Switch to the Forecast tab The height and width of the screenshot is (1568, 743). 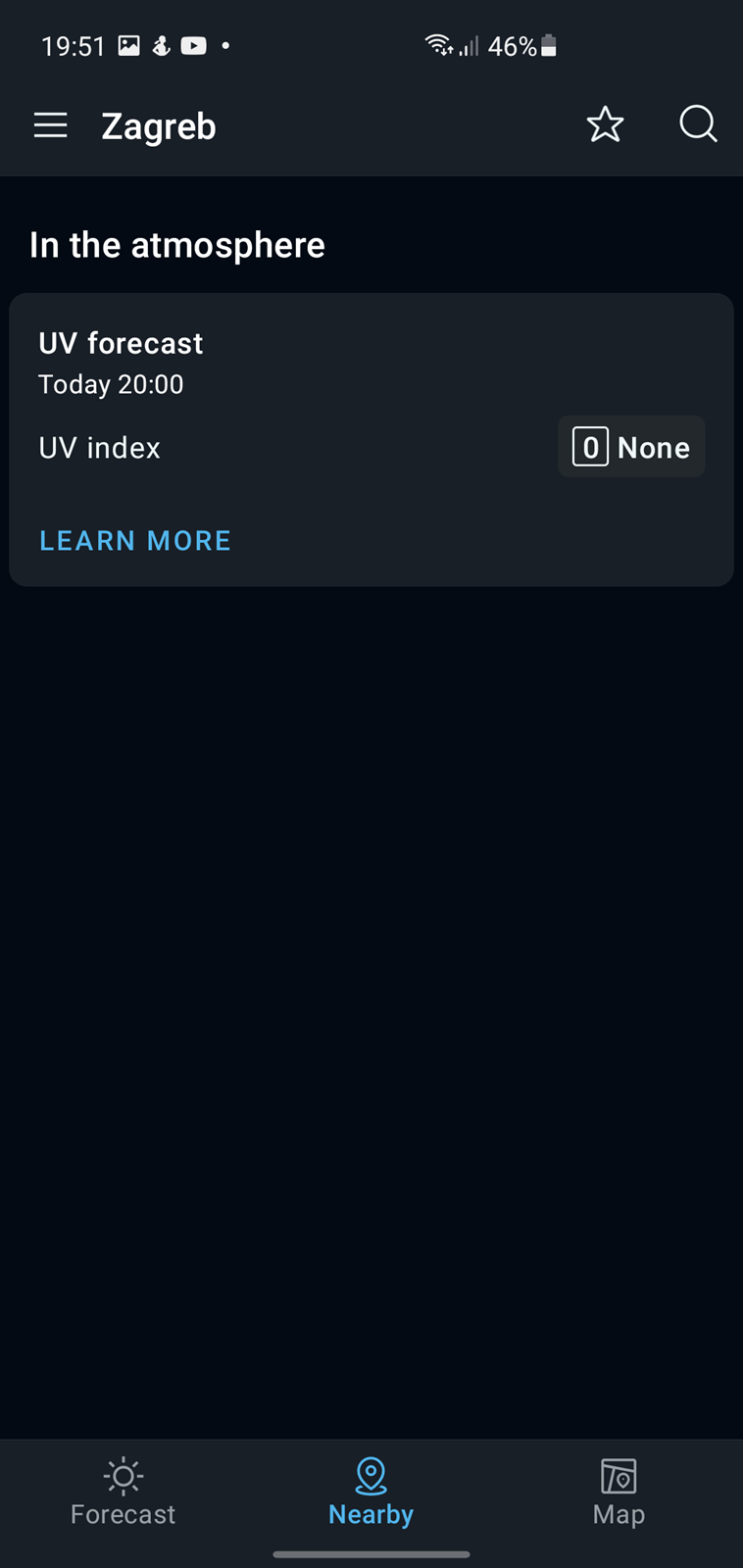(x=124, y=1493)
